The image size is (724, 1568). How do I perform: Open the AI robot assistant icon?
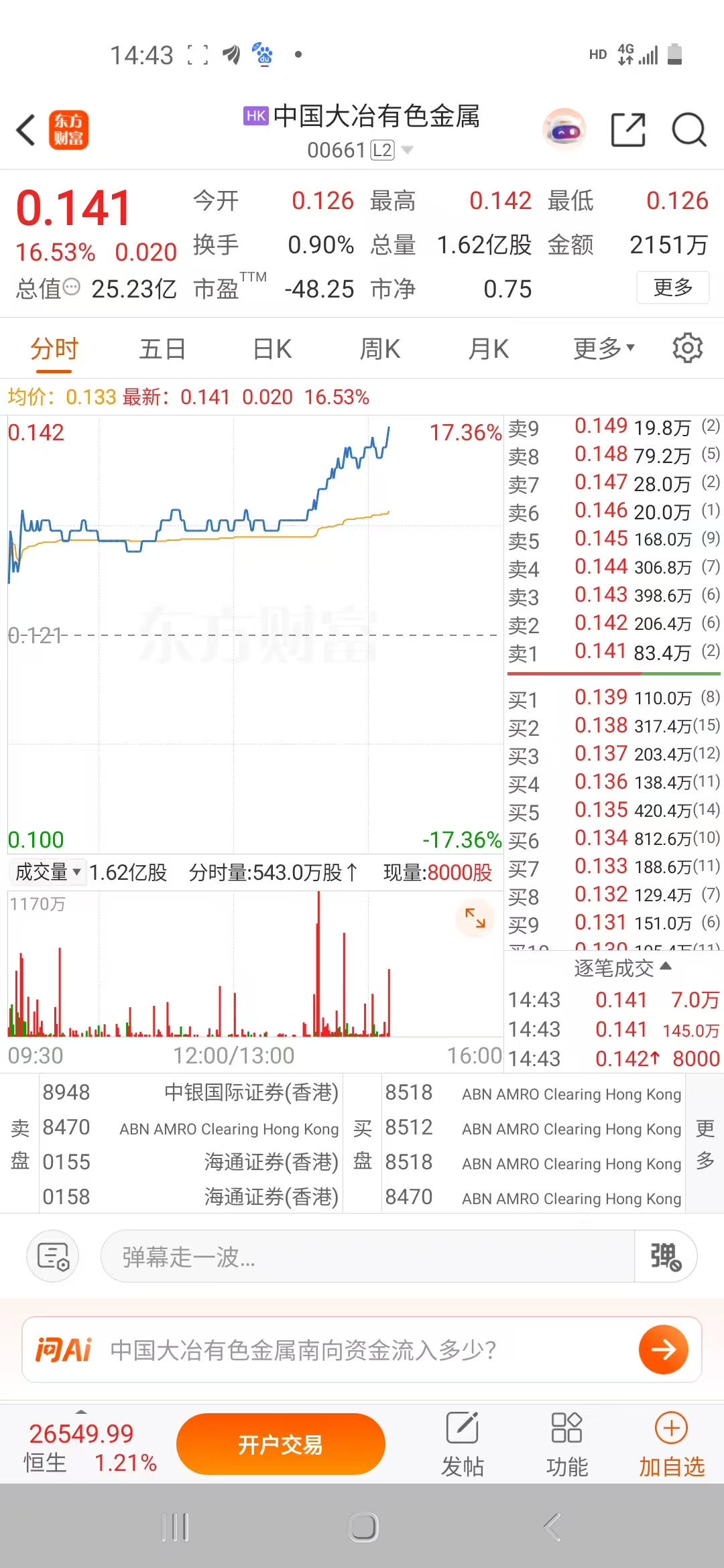pos(564,129)
